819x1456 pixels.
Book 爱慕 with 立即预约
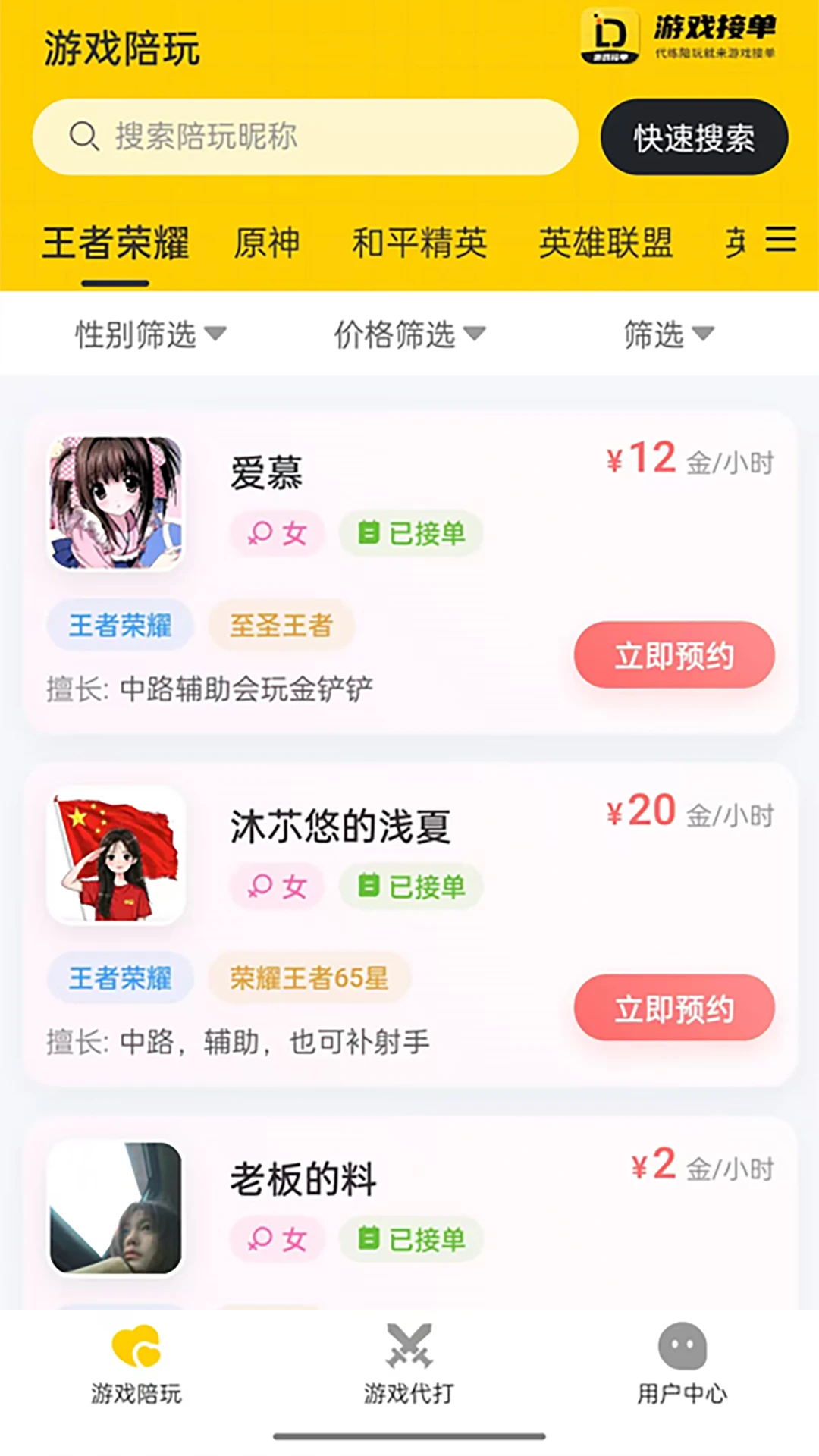pyautogui.click(x=674, y=655)
